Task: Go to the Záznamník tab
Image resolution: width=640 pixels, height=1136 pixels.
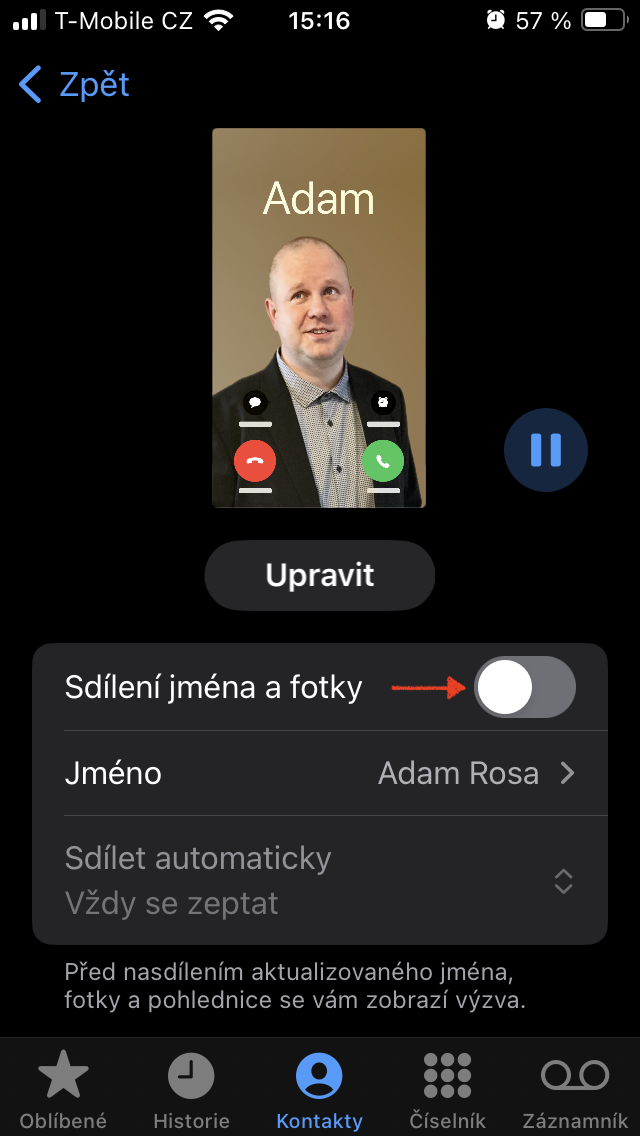Action: click(575, 1088)
